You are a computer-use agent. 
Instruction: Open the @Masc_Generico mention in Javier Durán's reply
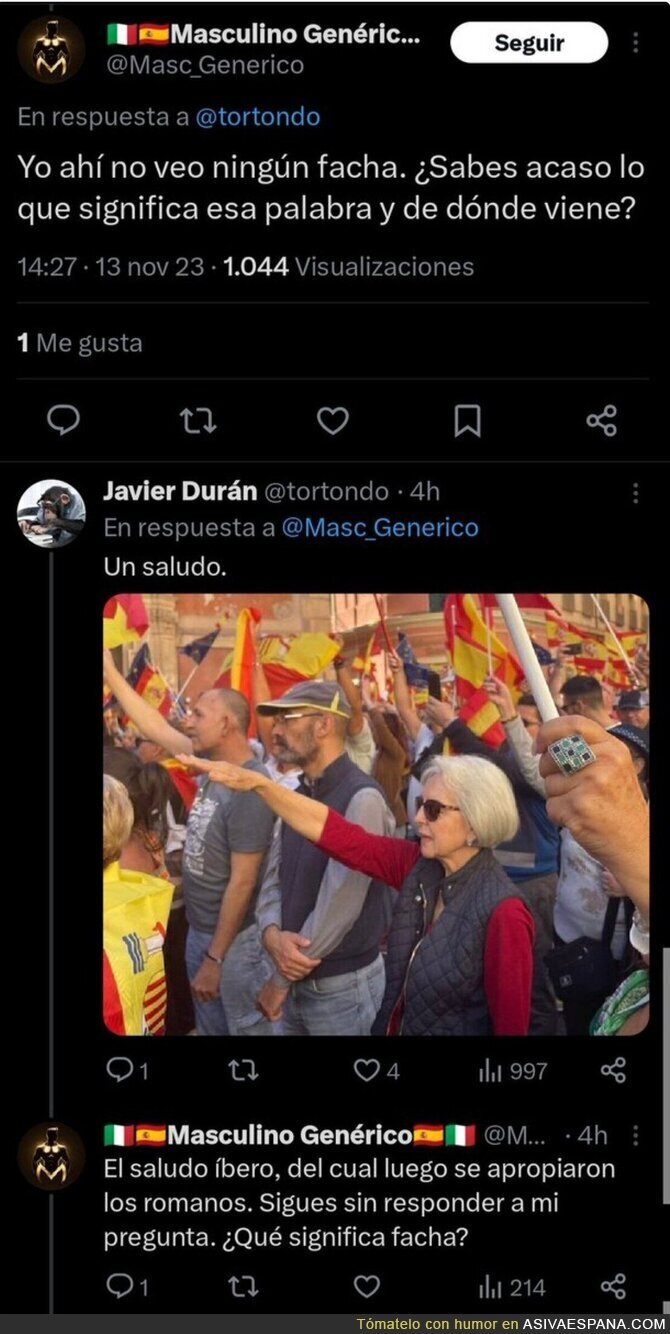tap(380, 527)
